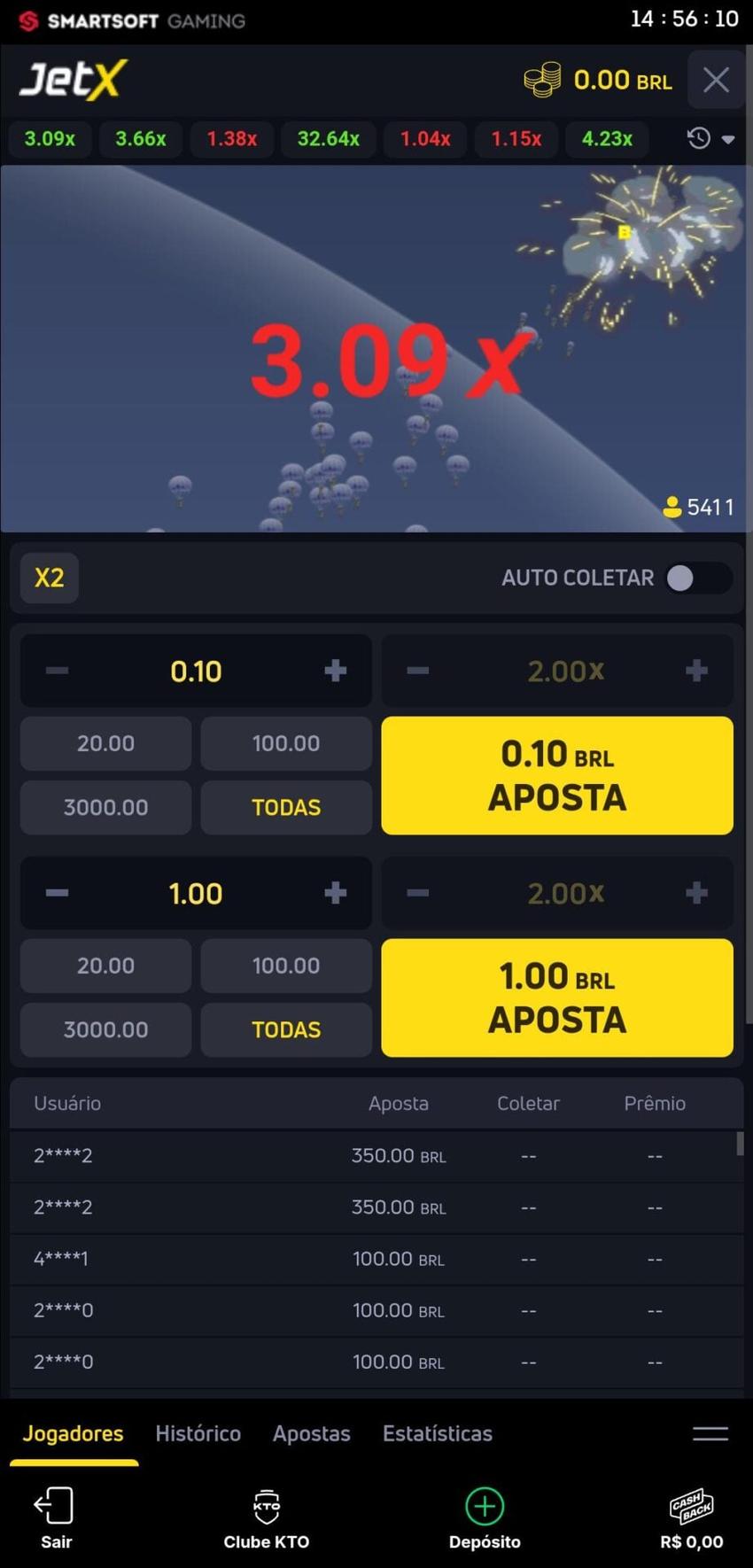Increase the 0.10 bet amount
The width and height of the screenshot is (753, 1568).
pos(335,671)
